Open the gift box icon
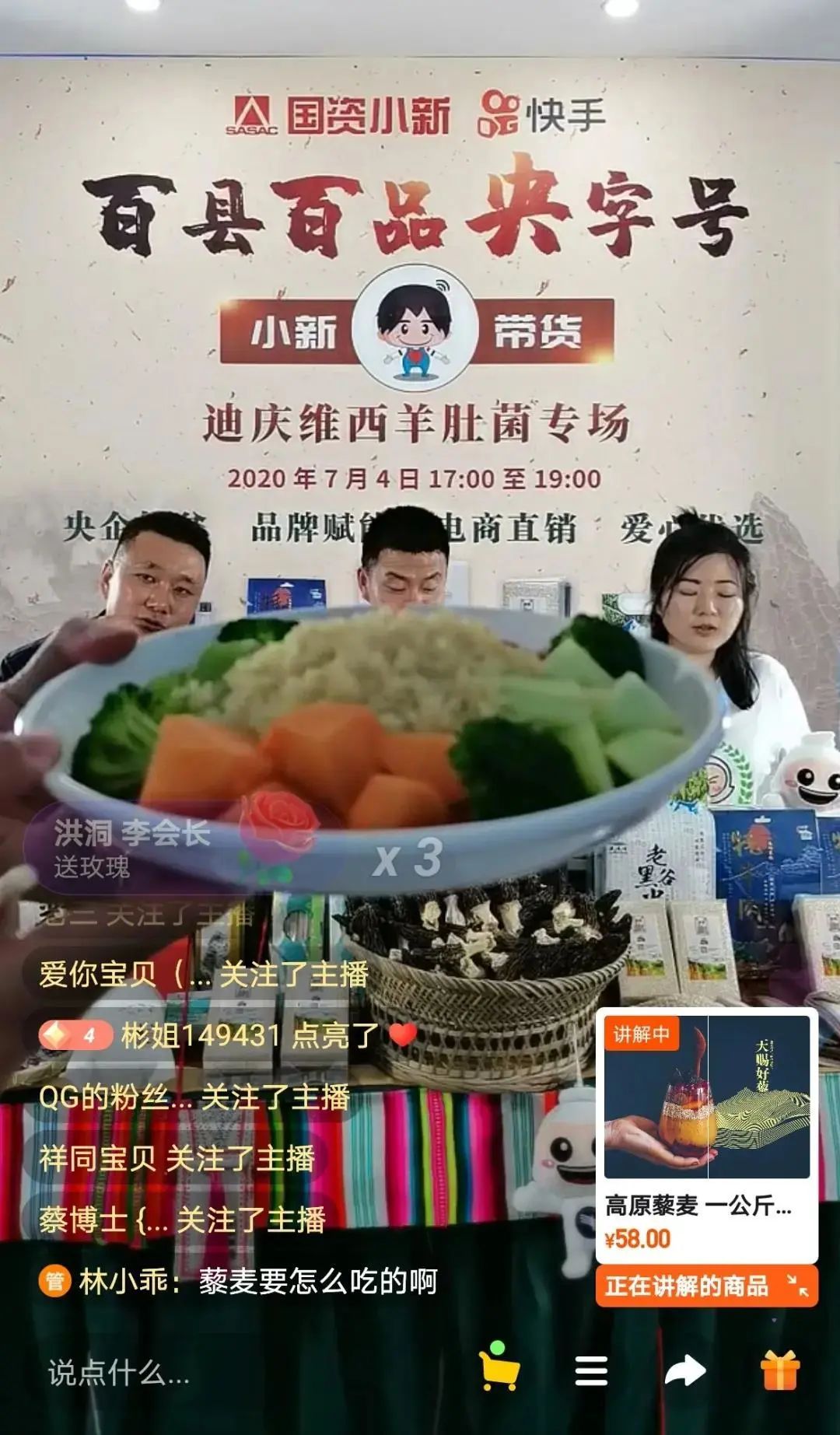The image size is (840, 1435). [x=780, y=1370]
